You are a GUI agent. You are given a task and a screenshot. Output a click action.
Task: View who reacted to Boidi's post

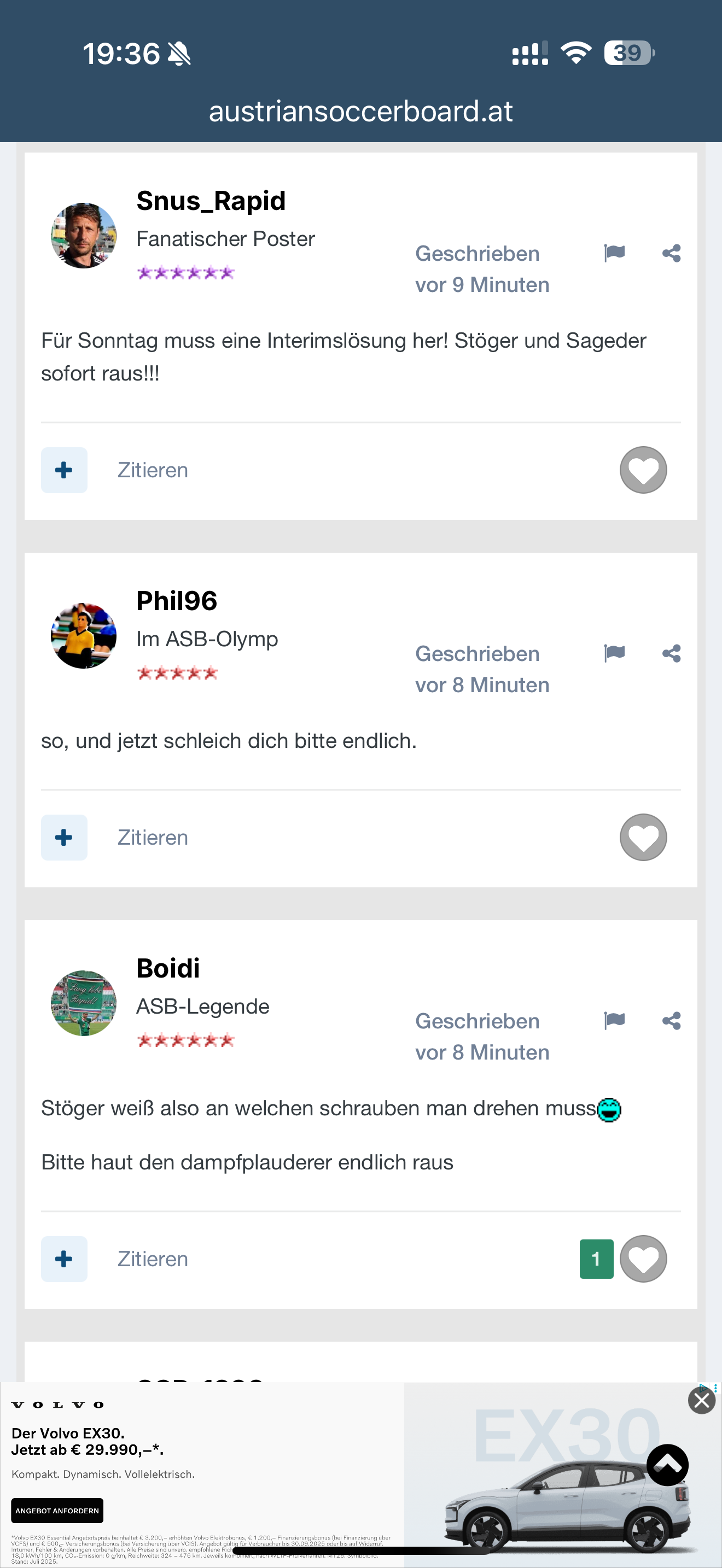[x=596, y=1259]
